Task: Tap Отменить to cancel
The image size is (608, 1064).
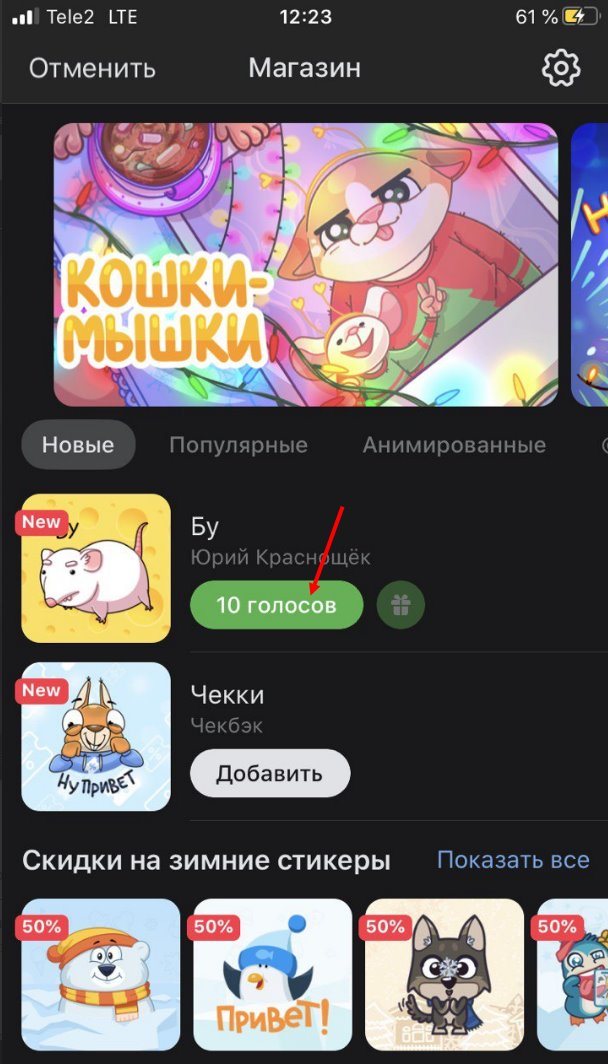Action: (x=92, y=69)
